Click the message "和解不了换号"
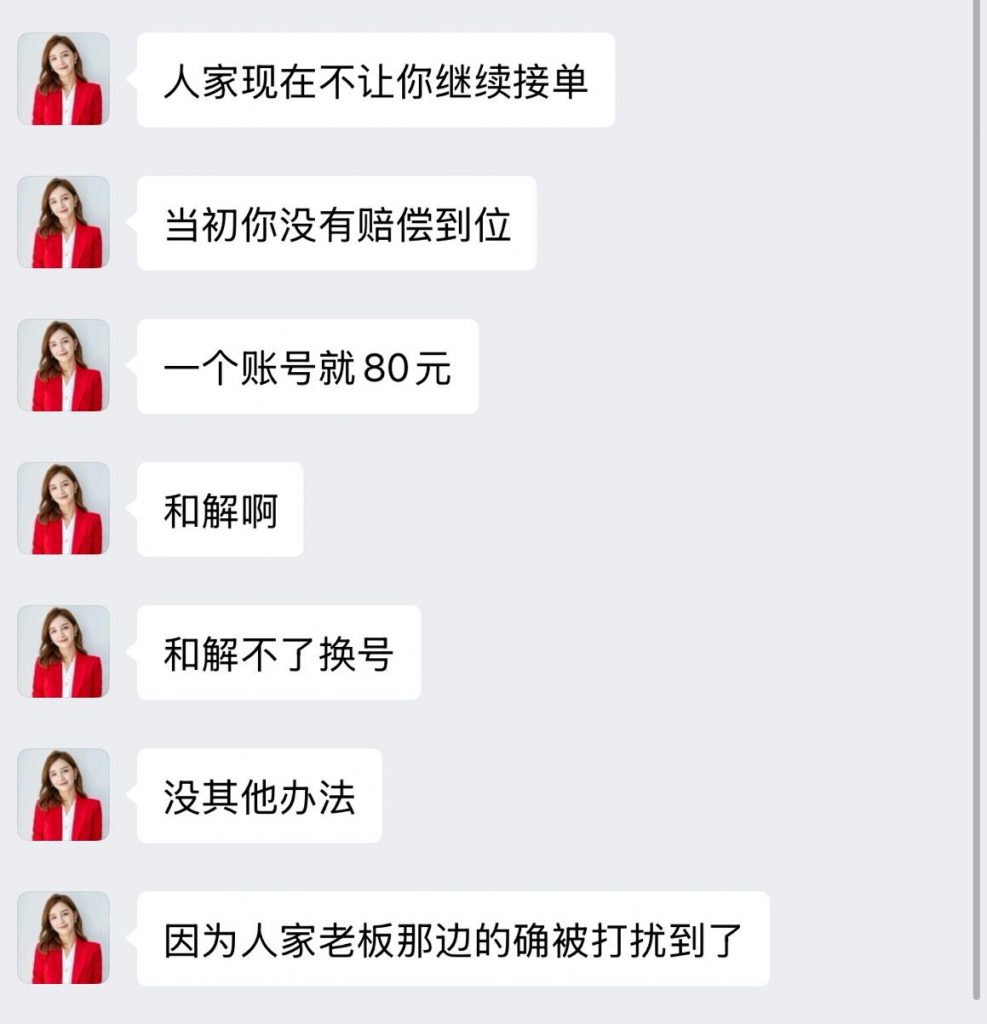The width and height of the screenshot is (987, 1024). 277,650
